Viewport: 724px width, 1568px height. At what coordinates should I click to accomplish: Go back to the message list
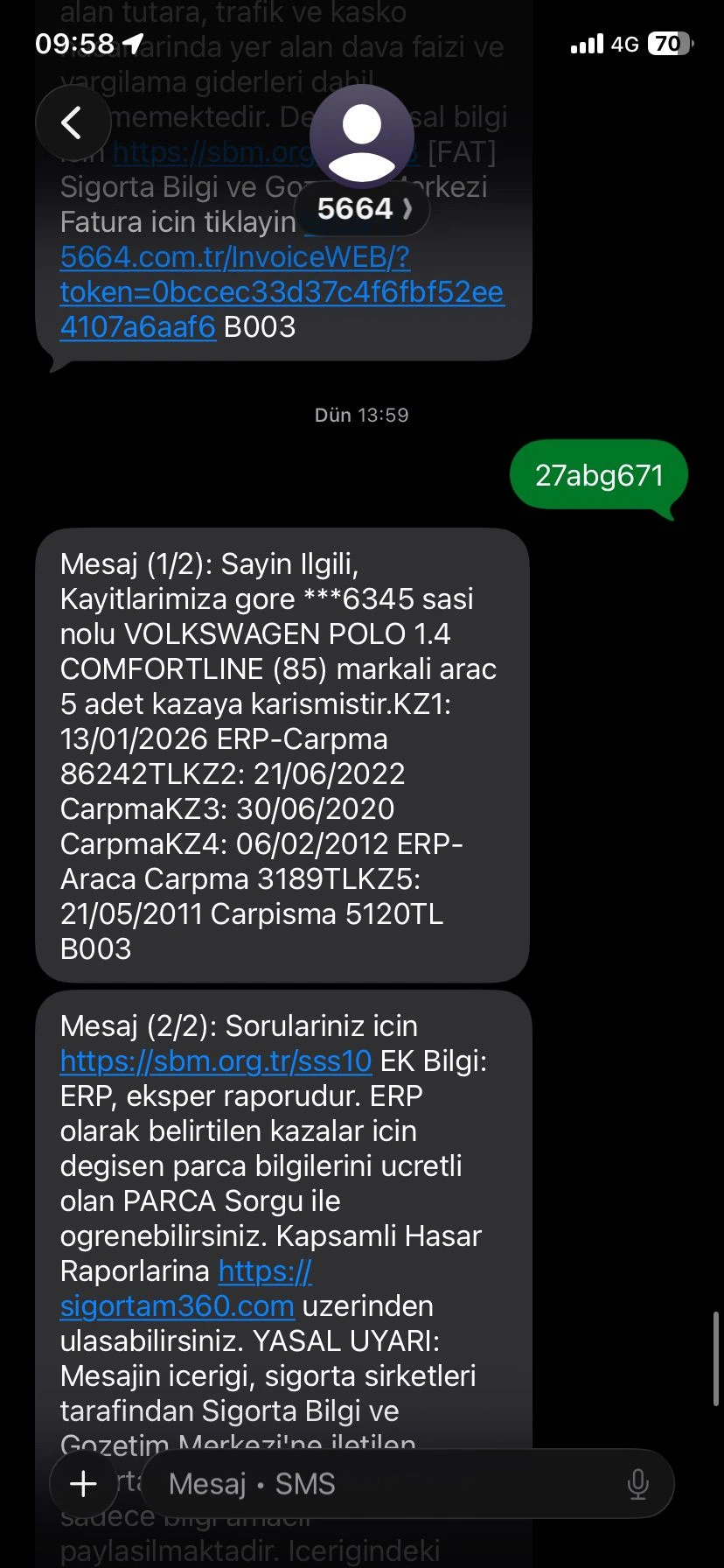[73, 123]
